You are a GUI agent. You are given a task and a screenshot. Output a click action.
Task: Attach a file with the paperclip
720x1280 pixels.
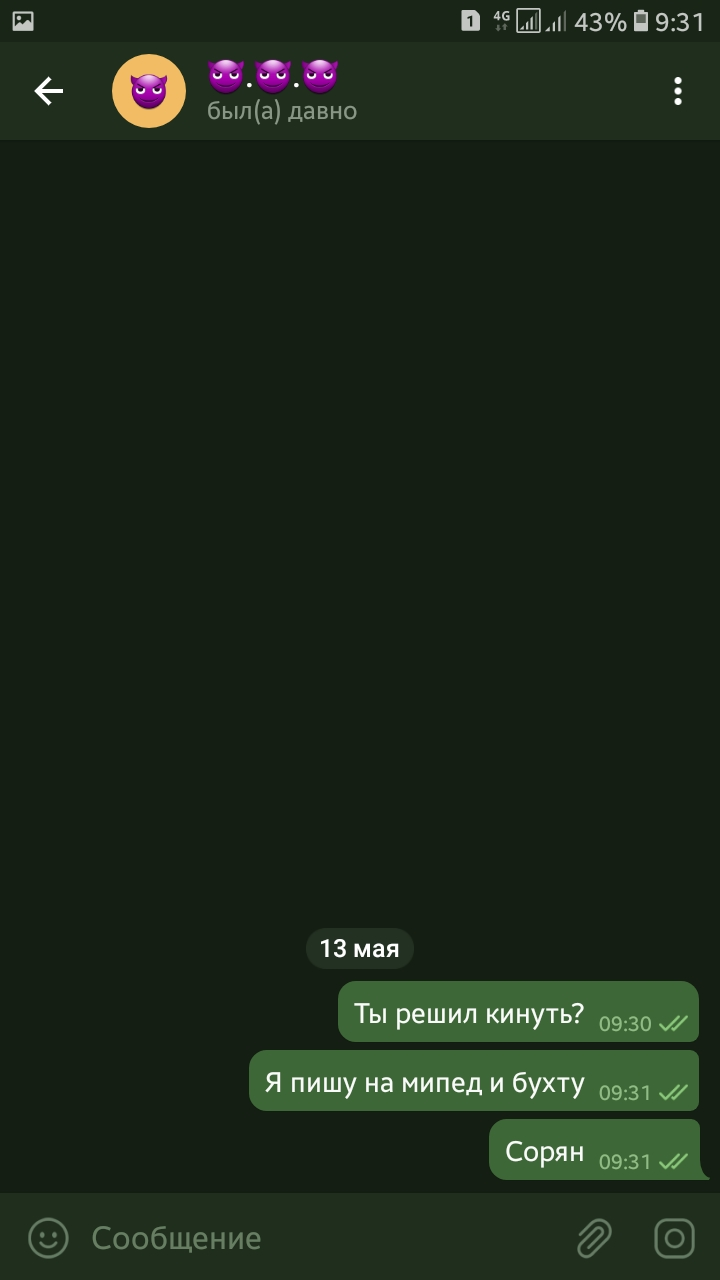(x=595, y=1238)
